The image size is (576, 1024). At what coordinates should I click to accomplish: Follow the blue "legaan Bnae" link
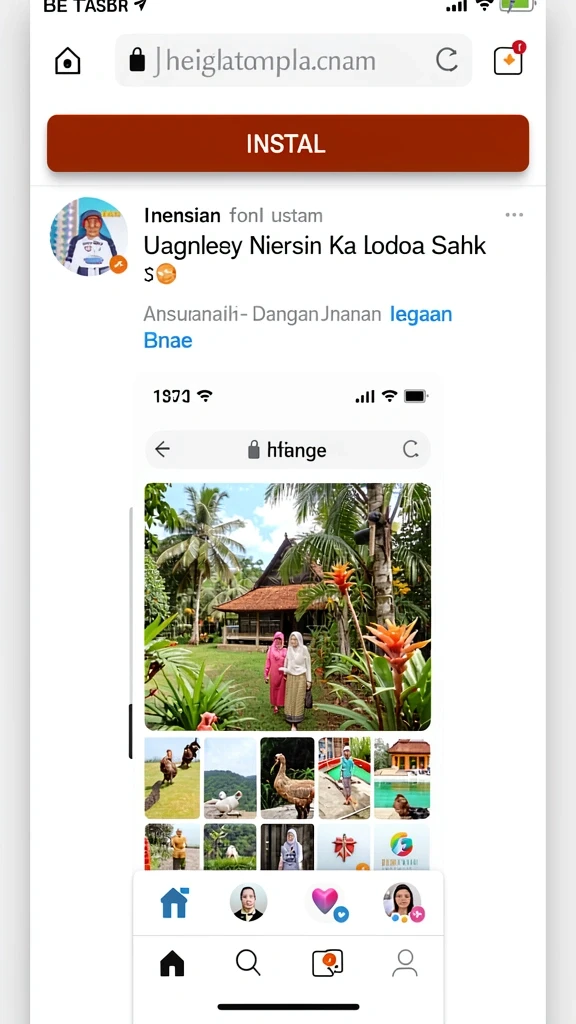pos(298,327)
